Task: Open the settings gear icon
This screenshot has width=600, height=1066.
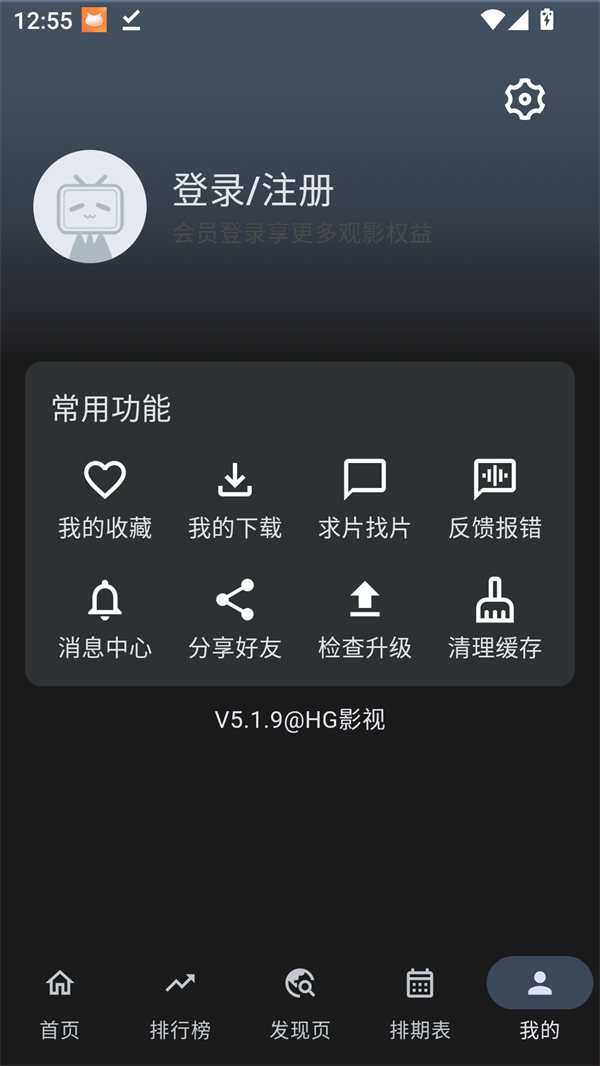Action: 524,99
